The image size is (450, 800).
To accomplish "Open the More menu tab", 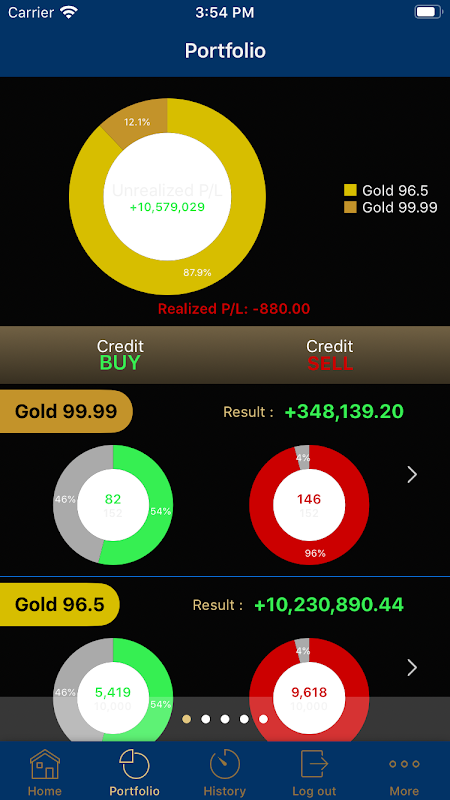I will [x=404, y=772].
